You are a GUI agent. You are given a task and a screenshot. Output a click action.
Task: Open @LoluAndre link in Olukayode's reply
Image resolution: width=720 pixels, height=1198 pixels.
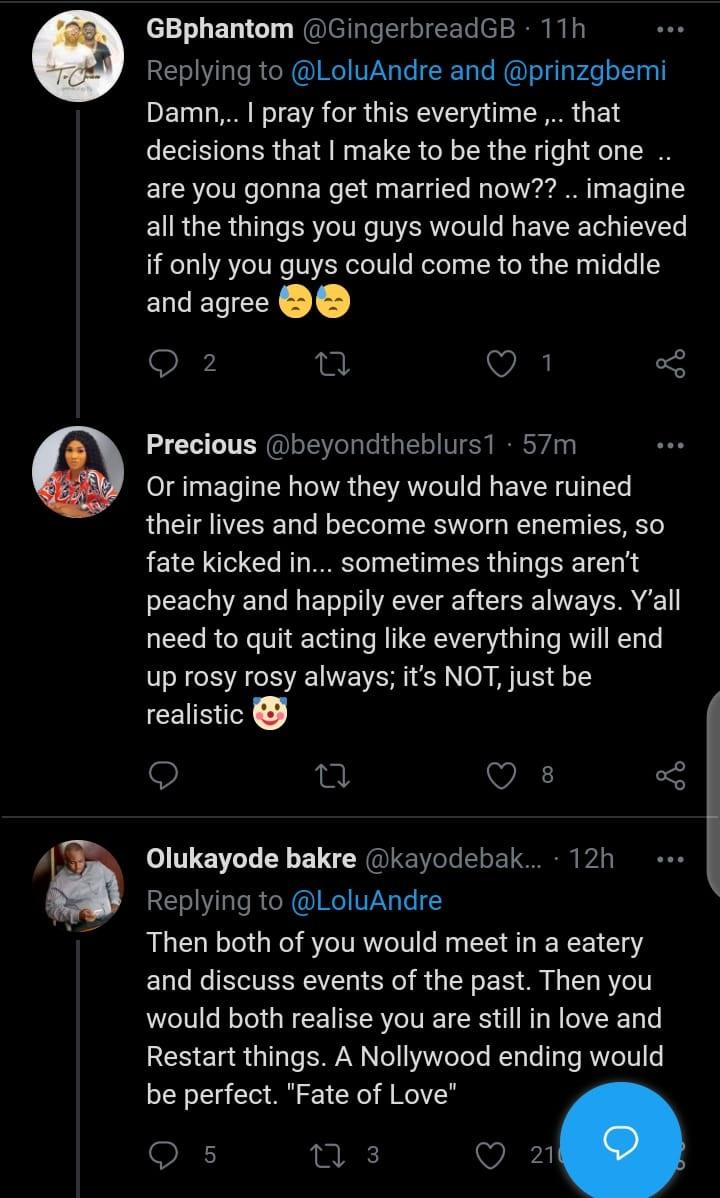(366, 900)
